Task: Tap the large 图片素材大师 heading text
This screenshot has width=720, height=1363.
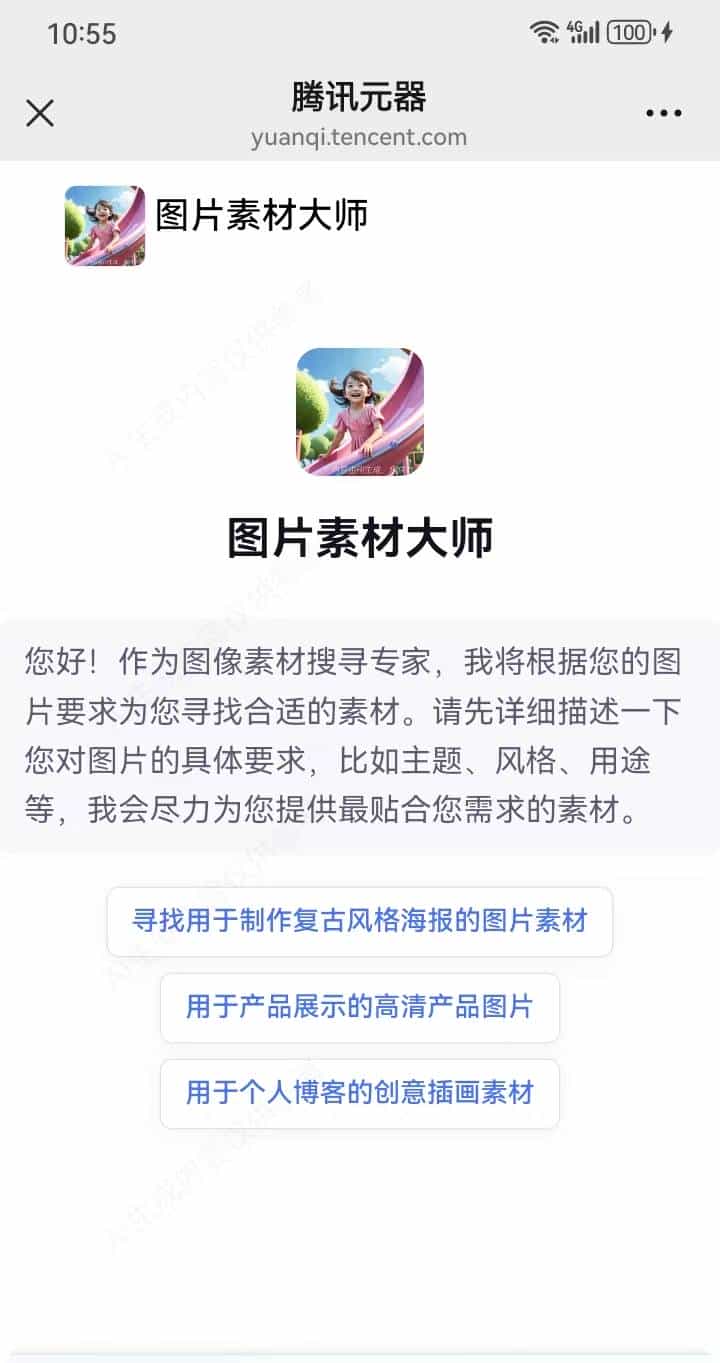Action: pyautogui.click(x=360, y=535)
